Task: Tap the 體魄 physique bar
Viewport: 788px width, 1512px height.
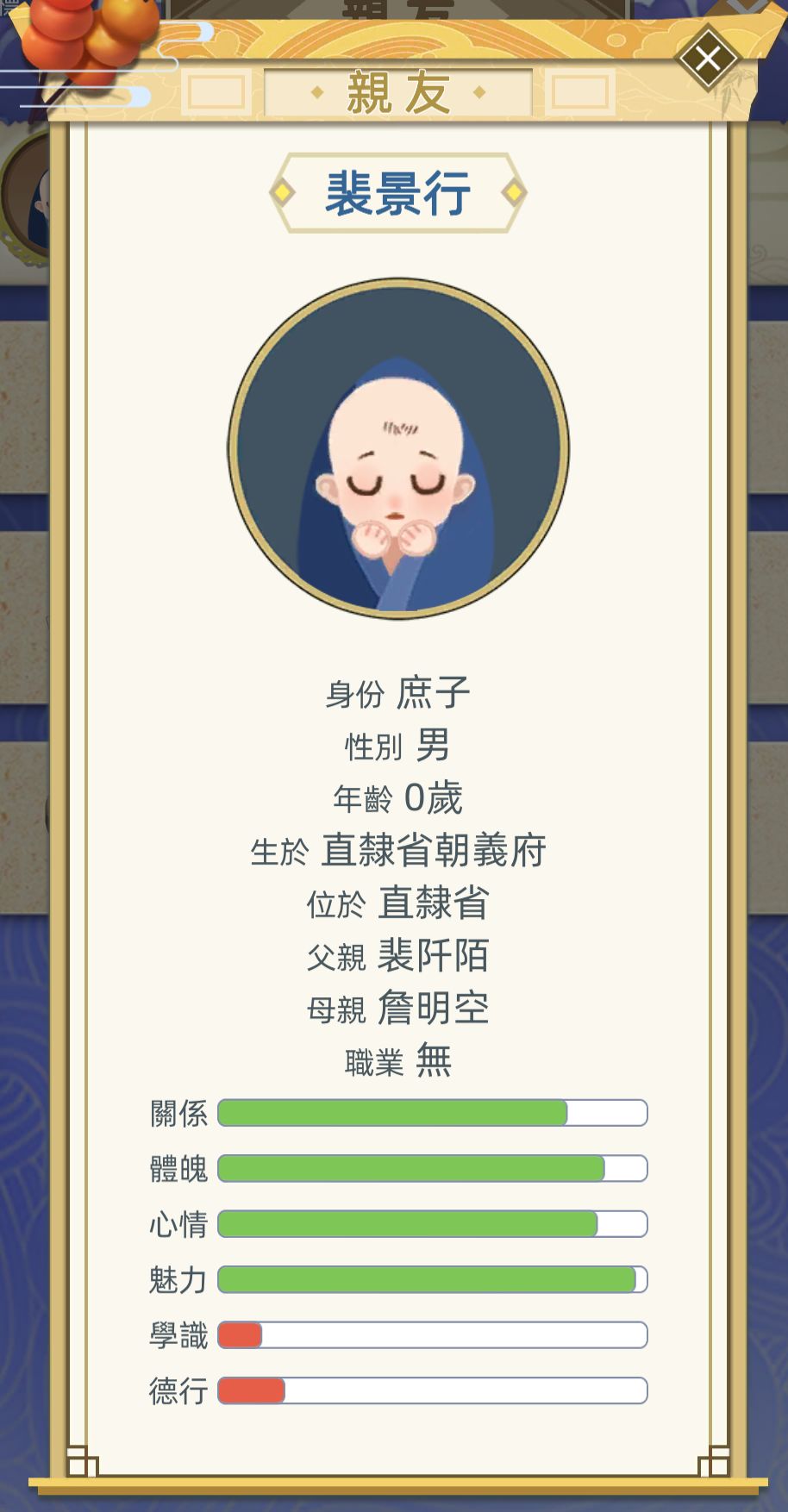Action: 431,1170
